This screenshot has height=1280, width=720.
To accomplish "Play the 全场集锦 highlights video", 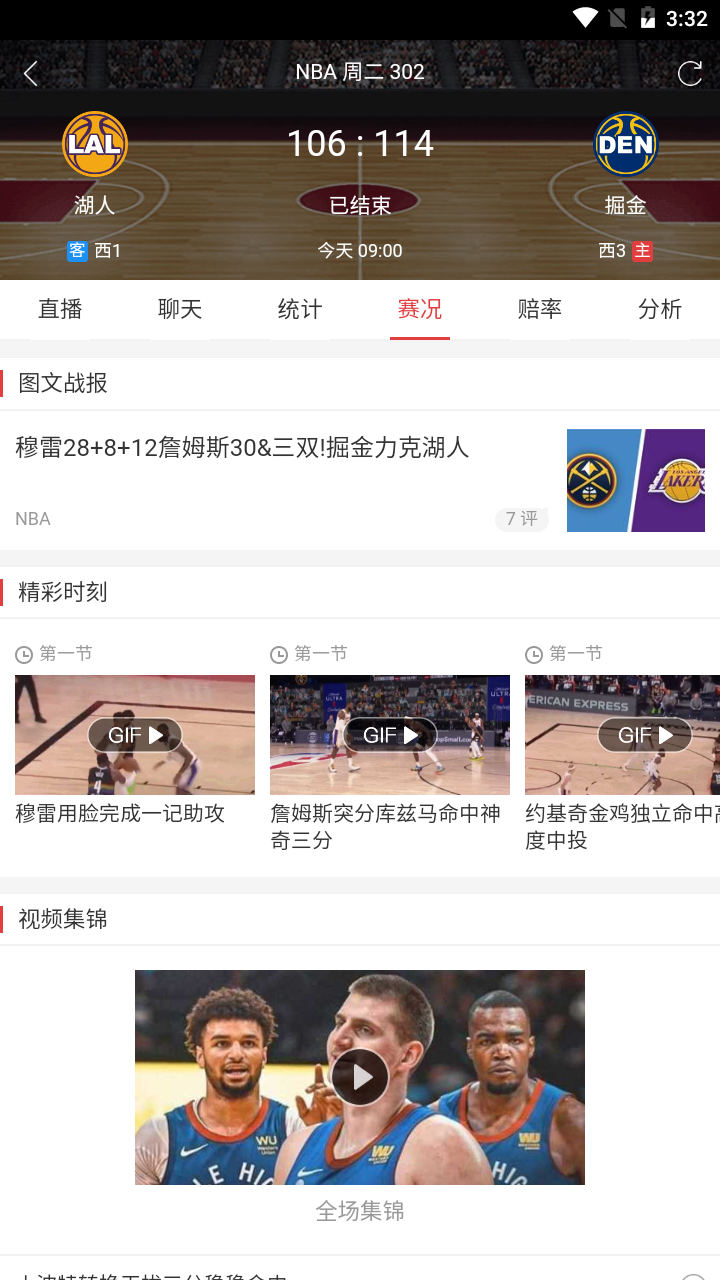I will coord(360,1077).
